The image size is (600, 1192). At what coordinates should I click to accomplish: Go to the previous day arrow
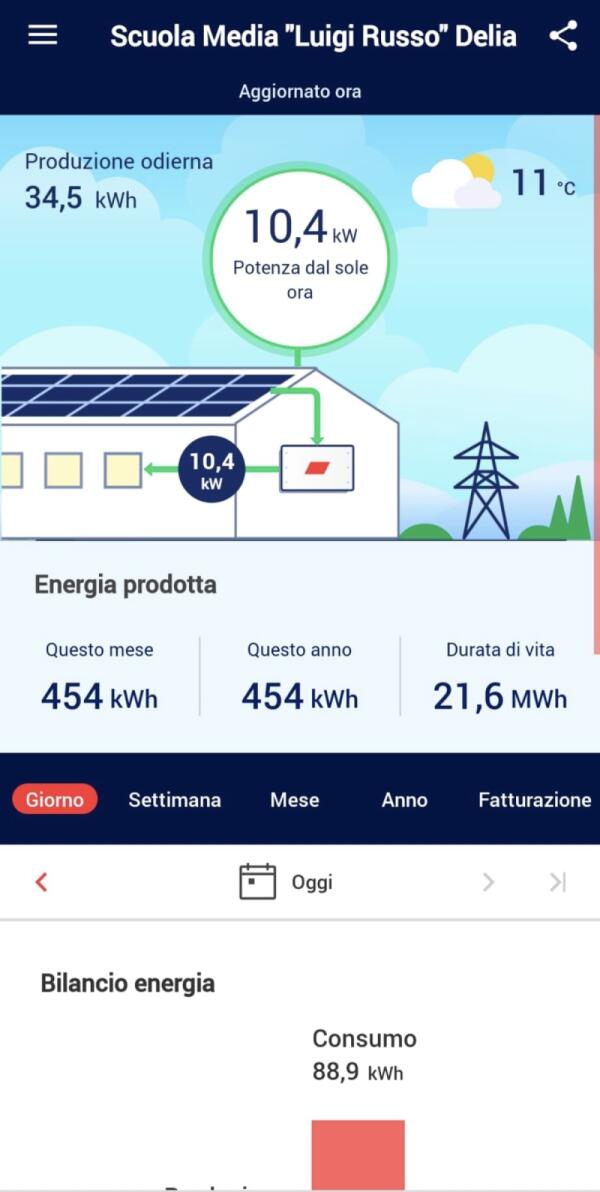pos(42,882)
